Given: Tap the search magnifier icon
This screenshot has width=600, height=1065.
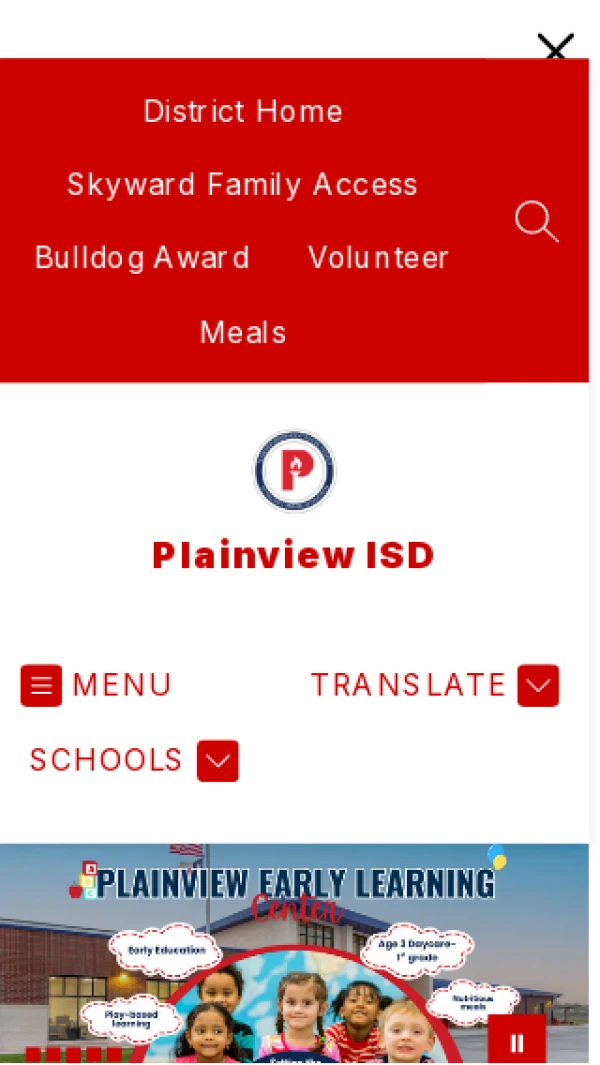Looking at the screenshot, I should (536, 221).
